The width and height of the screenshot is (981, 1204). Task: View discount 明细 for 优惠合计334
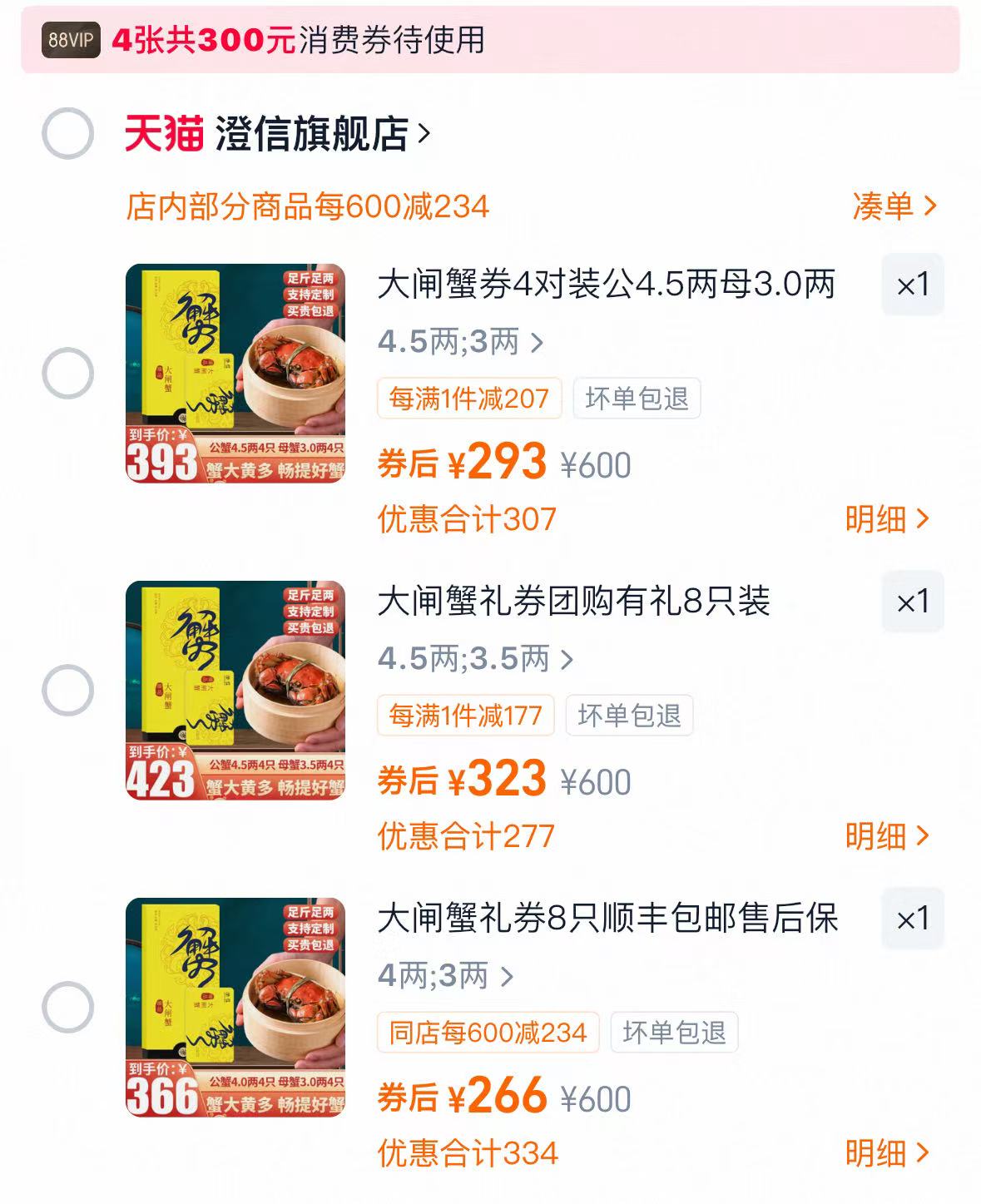885,1153
